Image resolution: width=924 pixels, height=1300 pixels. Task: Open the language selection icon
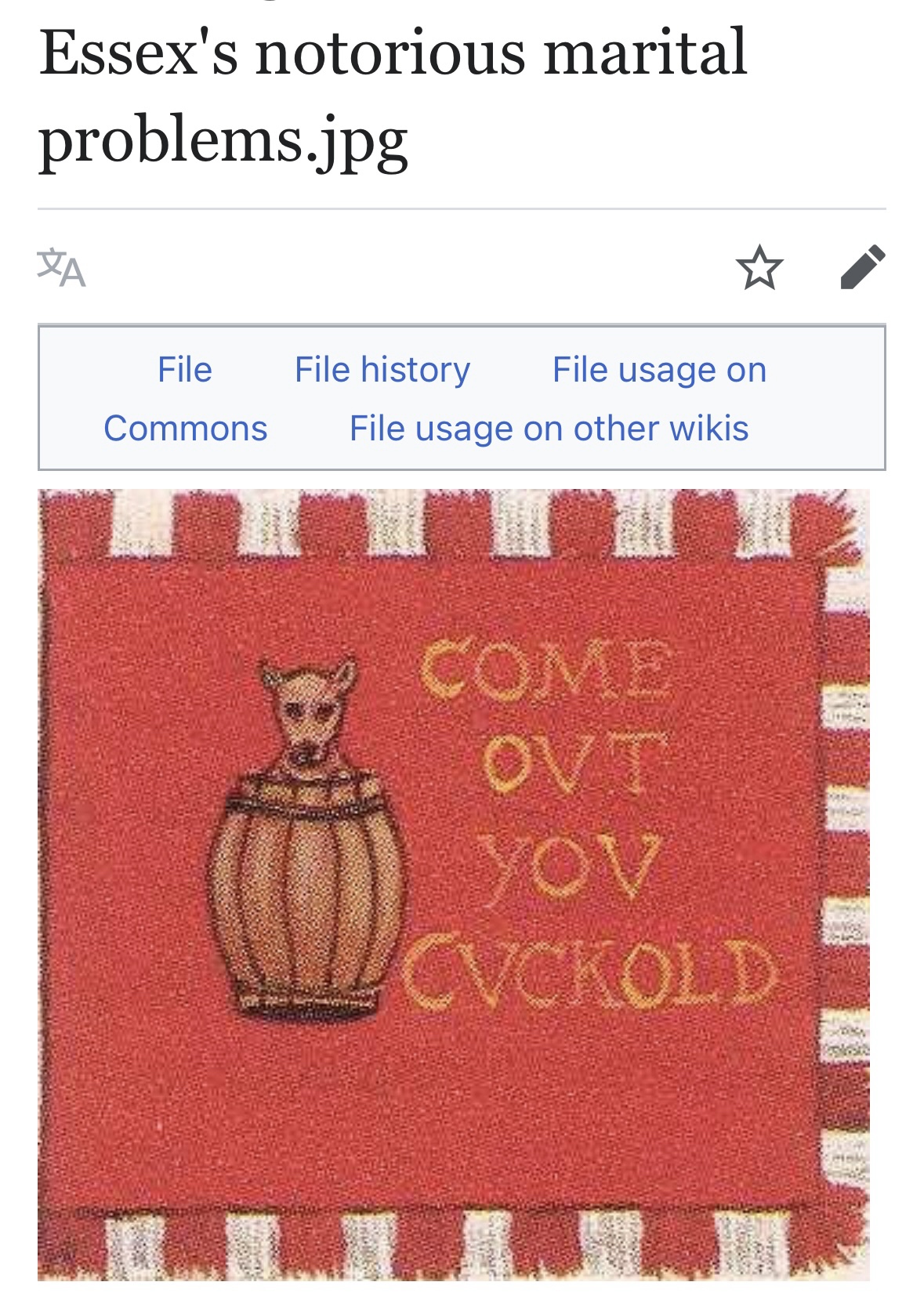[61, 268]
